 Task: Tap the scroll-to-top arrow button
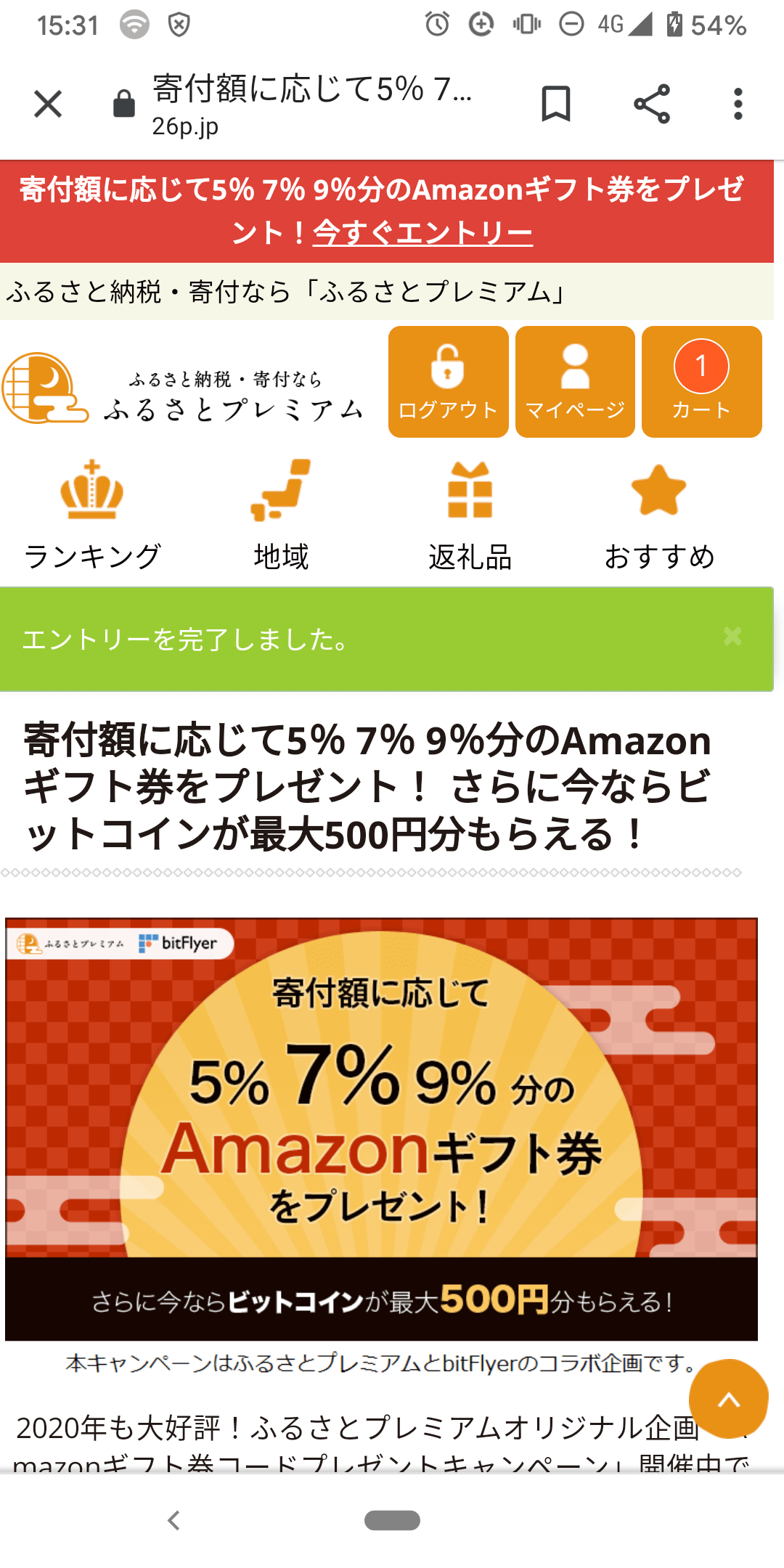(728, 1398)
